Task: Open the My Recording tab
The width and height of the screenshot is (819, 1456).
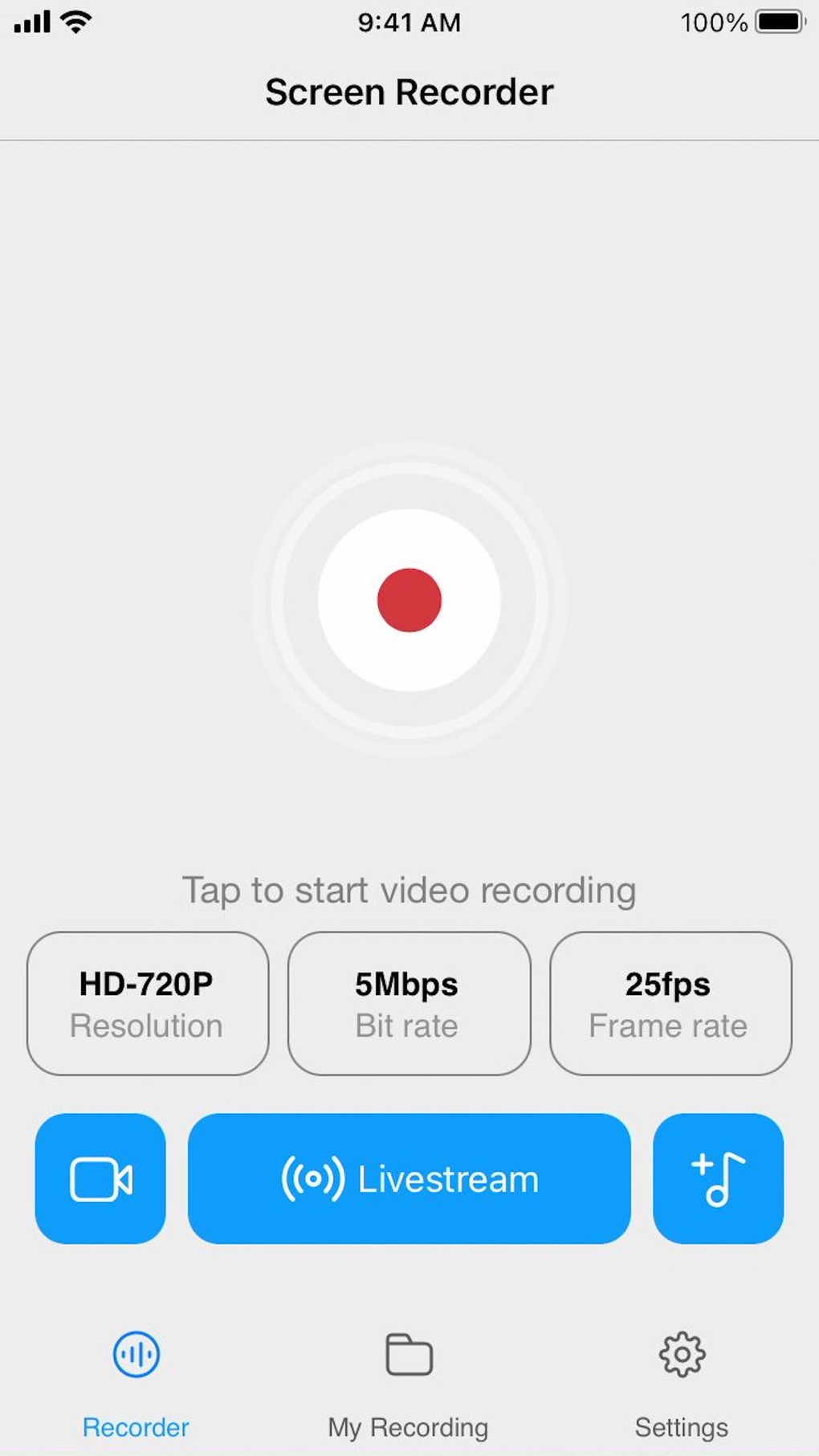Action: pyautogui.click(x=409, y=1383)
